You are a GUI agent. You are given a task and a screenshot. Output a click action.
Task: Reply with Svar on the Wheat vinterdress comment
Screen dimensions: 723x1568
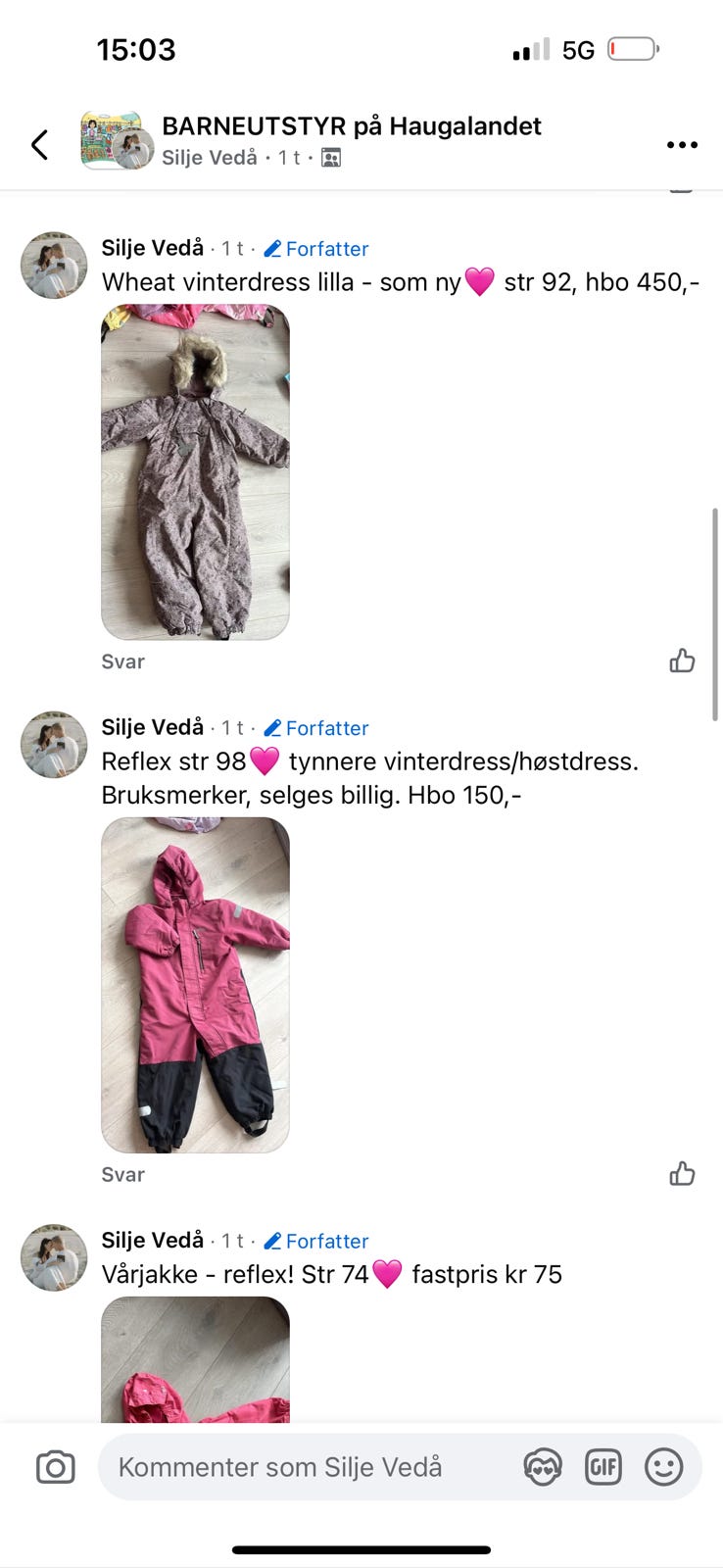(122, 661)
